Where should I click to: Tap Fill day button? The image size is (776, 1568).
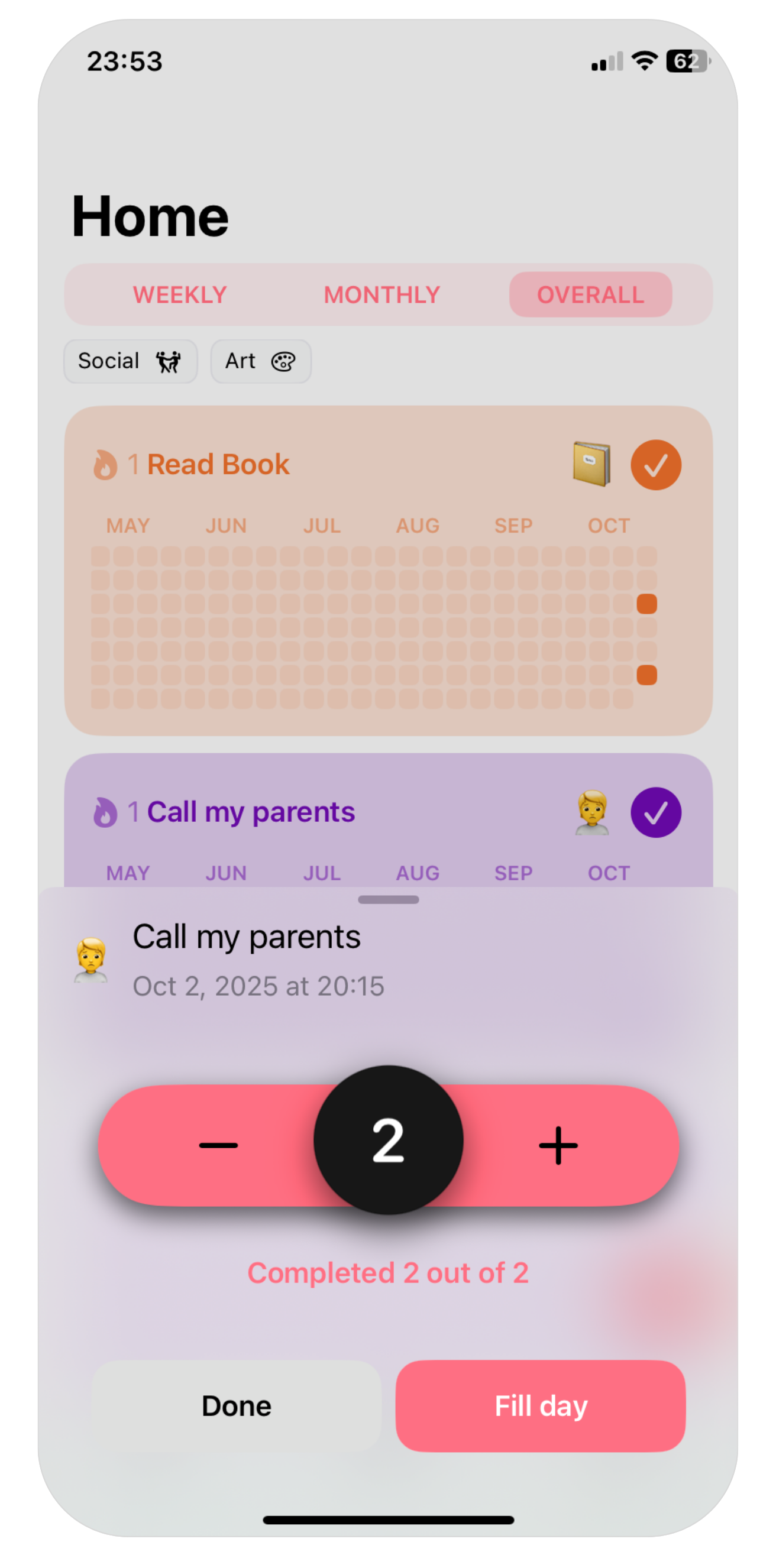(540, 1407)
